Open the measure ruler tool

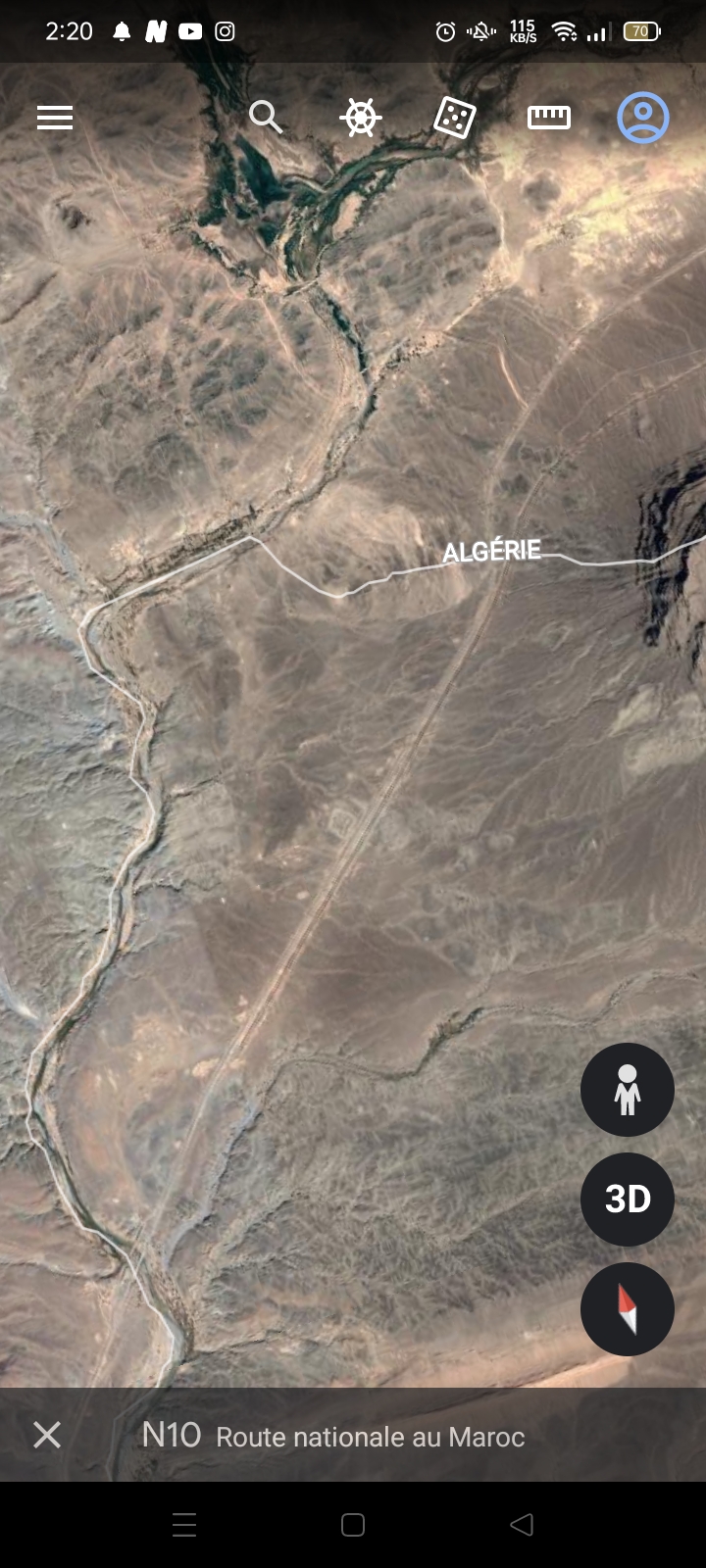point(548,118)
